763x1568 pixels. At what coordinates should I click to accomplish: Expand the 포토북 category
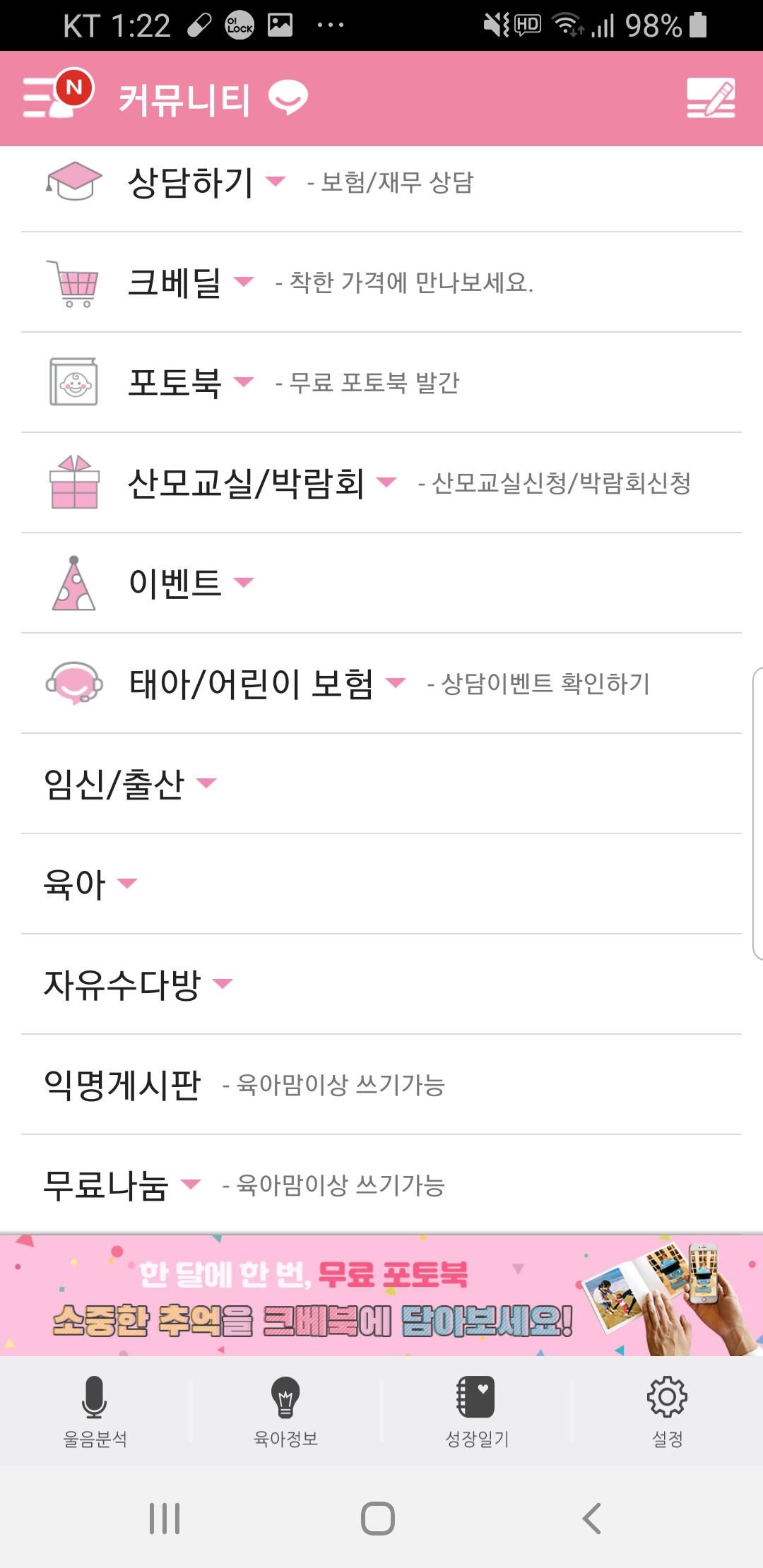(x=381, y=383)
